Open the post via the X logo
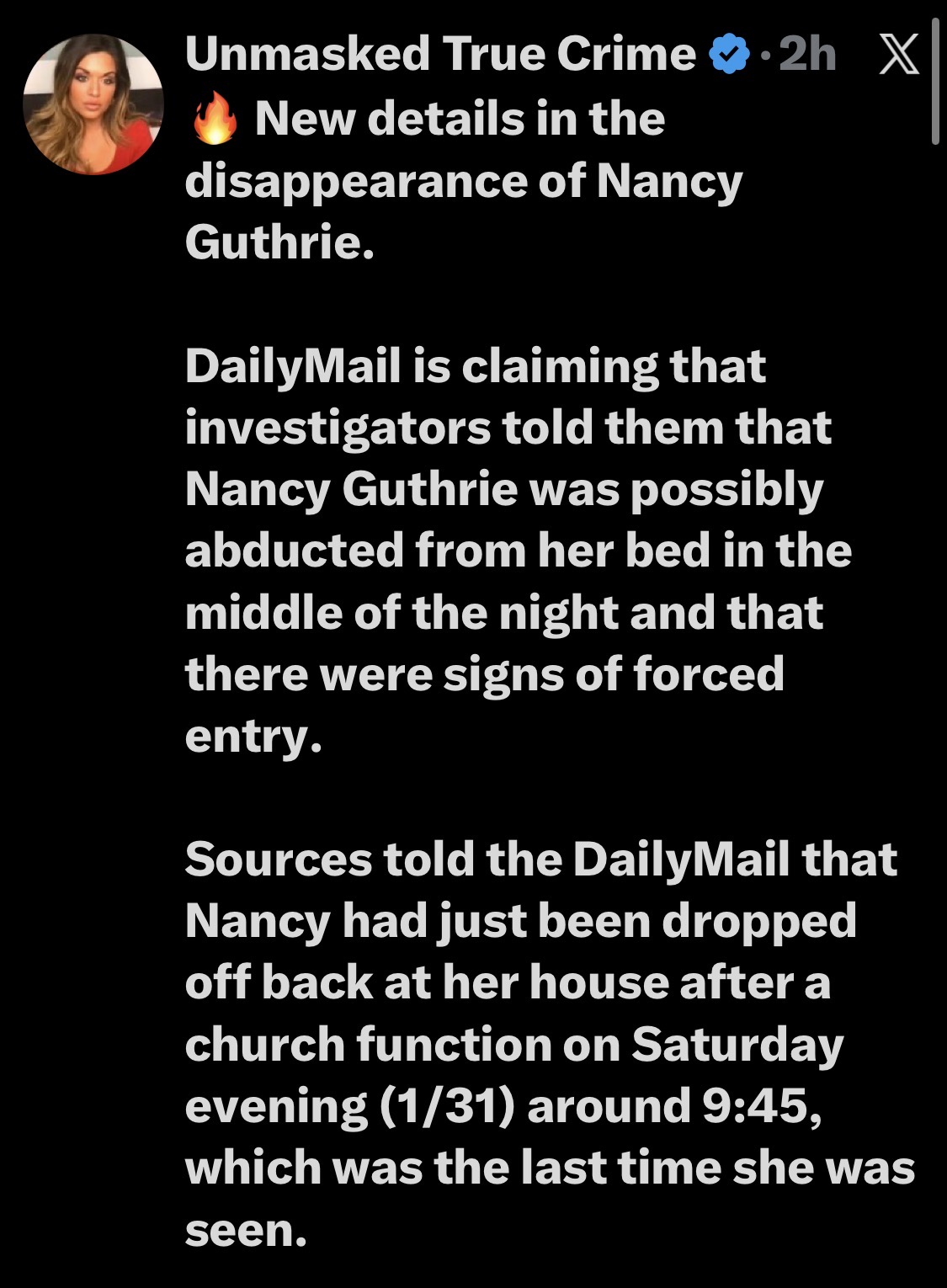This screenshot has width=947, height=1288. point(898,56)
